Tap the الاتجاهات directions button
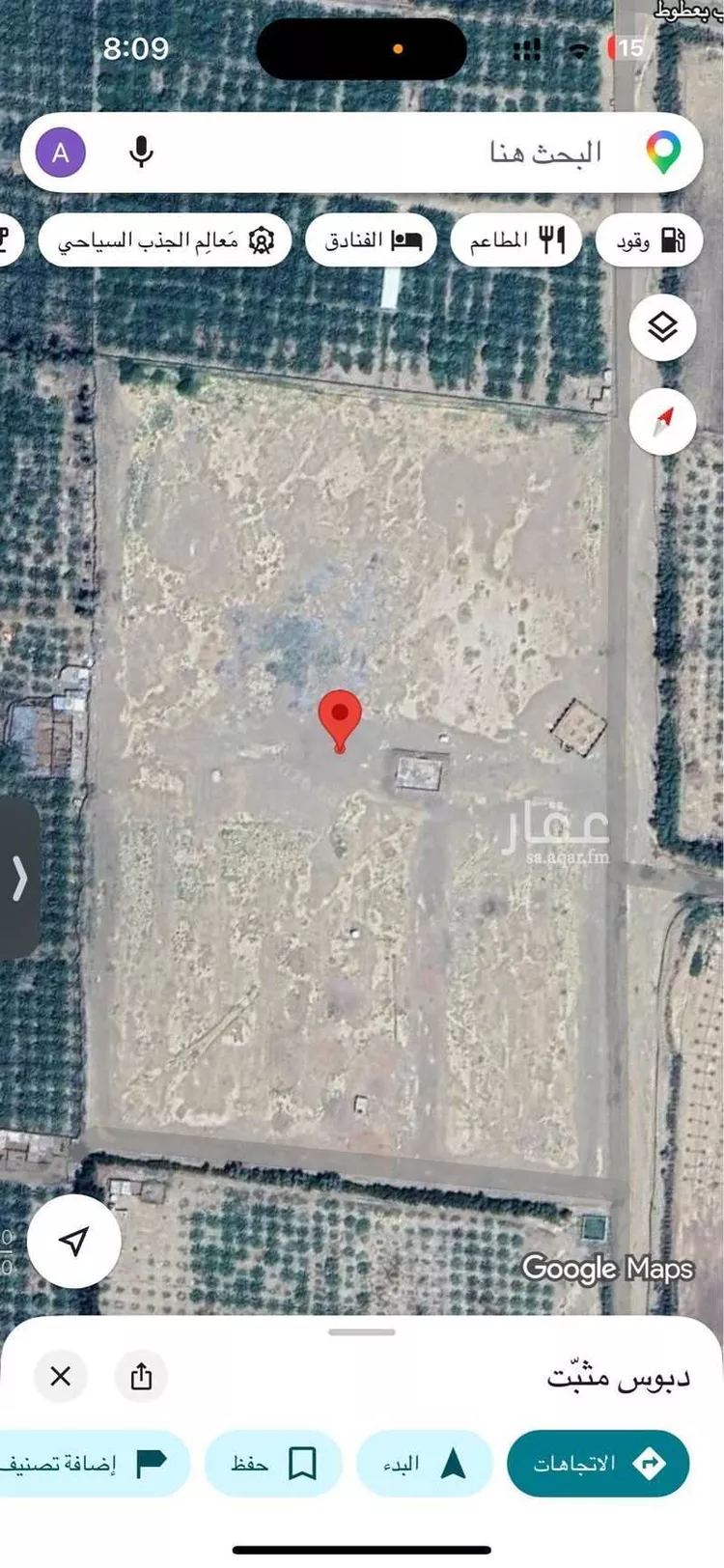Image resolution: width=724 pixels, height=1568 pixels. [x=598, y=1463]
